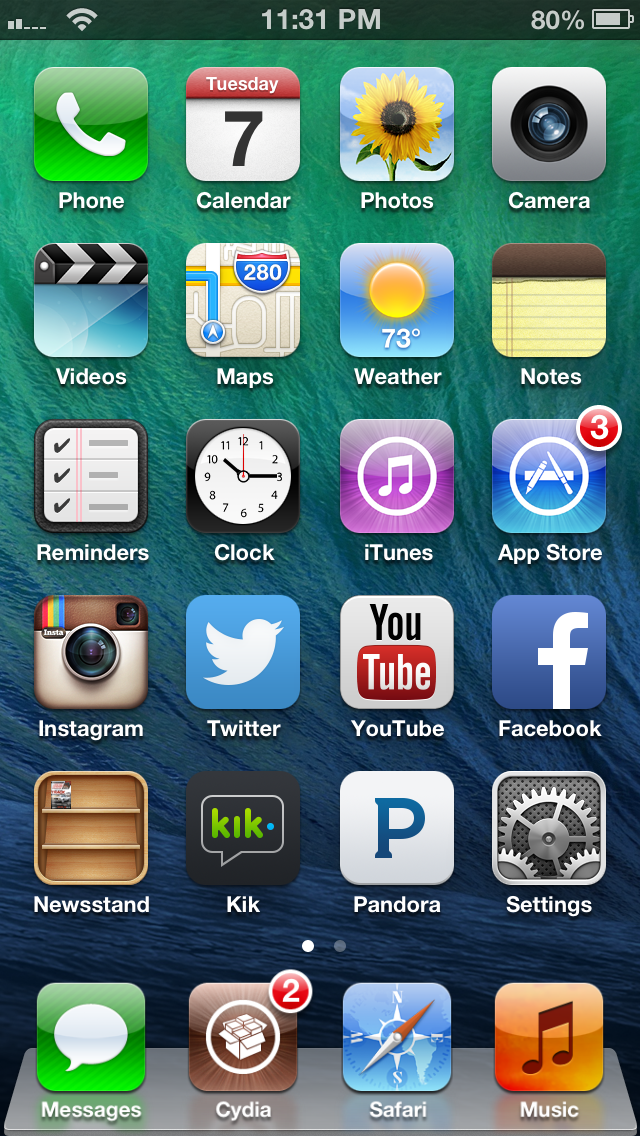Screen dimensions: 640x1136
Task: Open the Maps app
Action: (x=243, y=300)
